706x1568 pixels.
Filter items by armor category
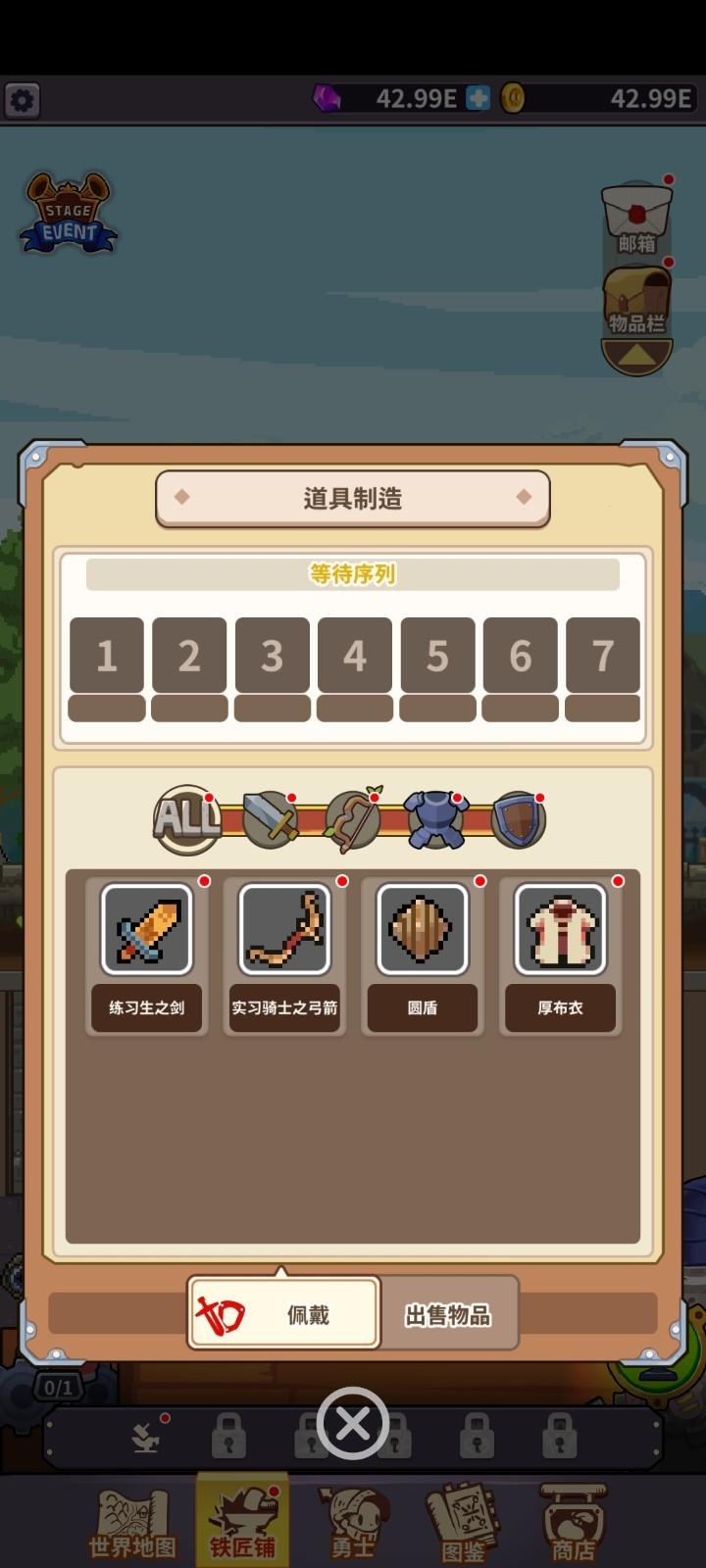pos(436,818)
